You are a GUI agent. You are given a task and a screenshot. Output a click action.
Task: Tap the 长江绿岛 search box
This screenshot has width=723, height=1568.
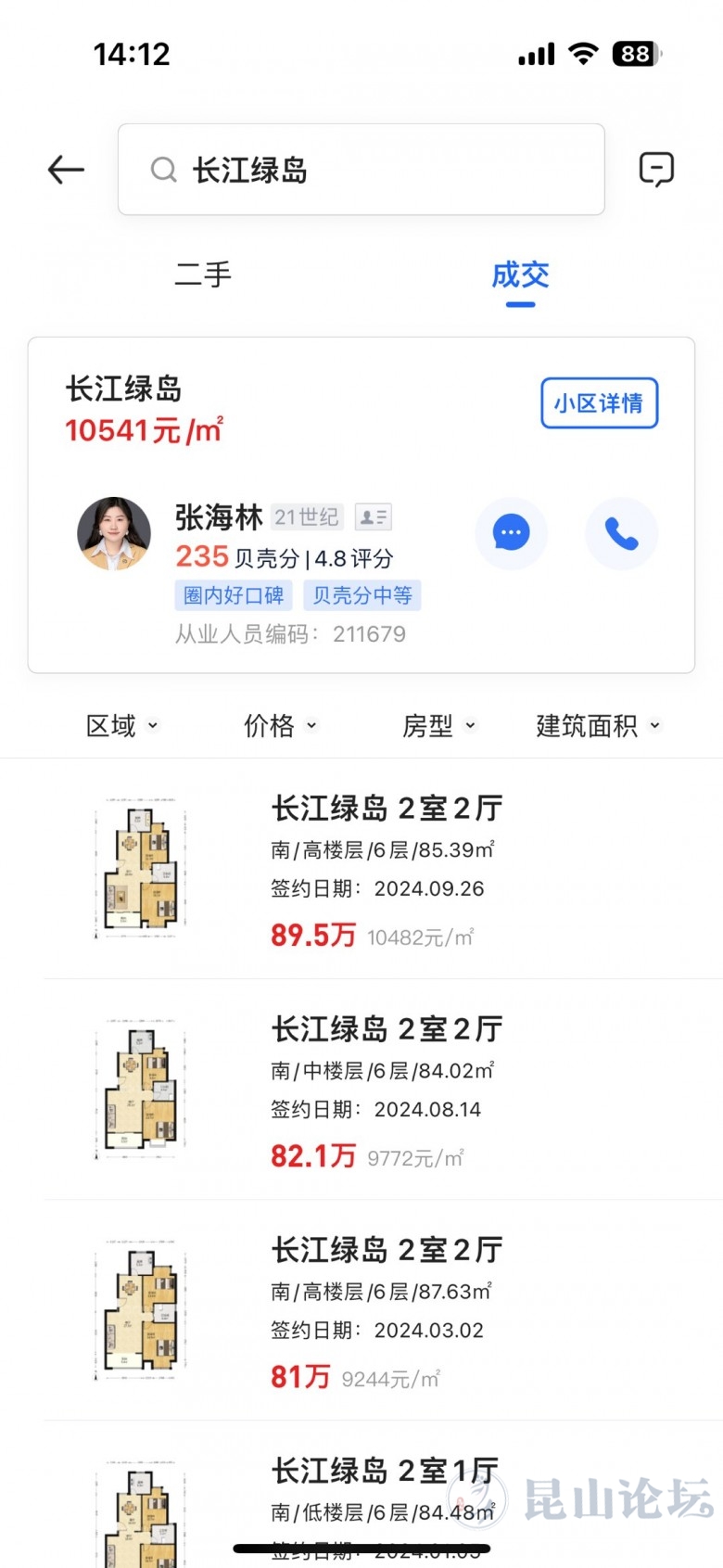(361, 170)
